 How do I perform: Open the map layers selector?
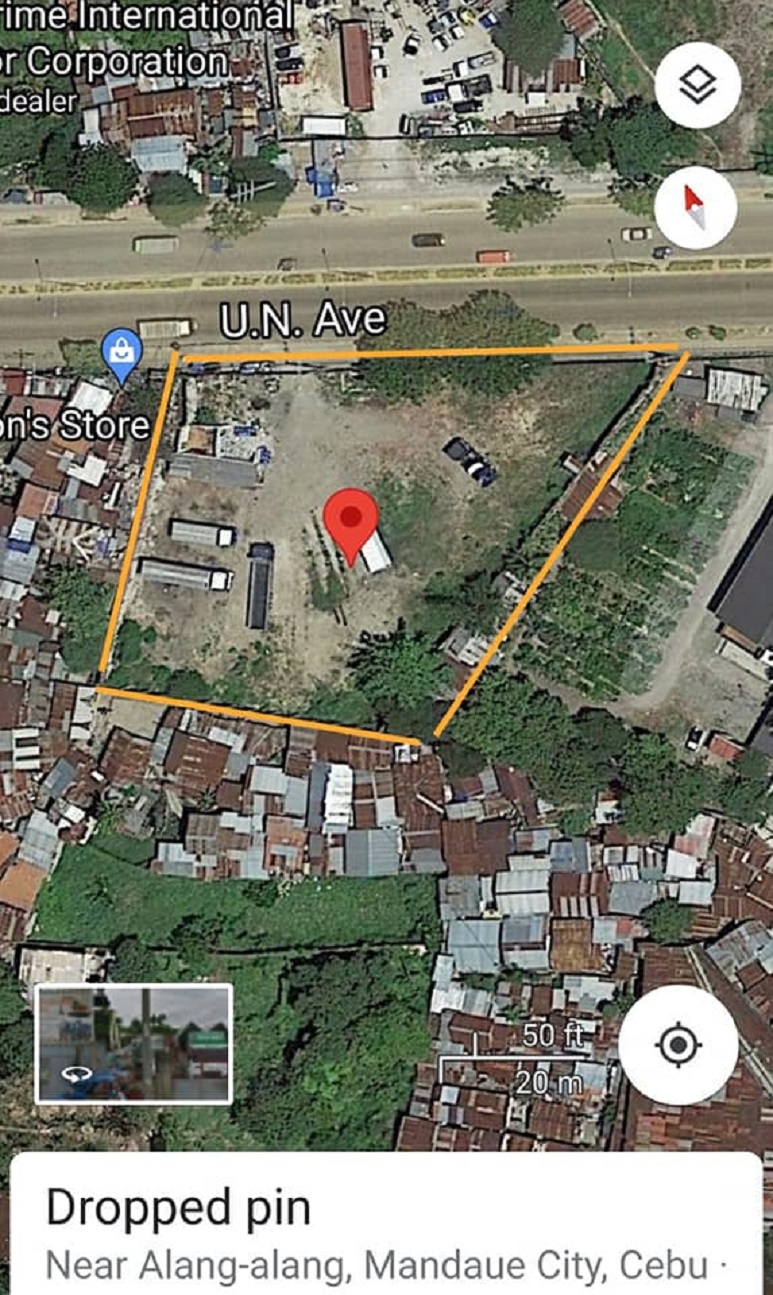[x=697, y=86]
